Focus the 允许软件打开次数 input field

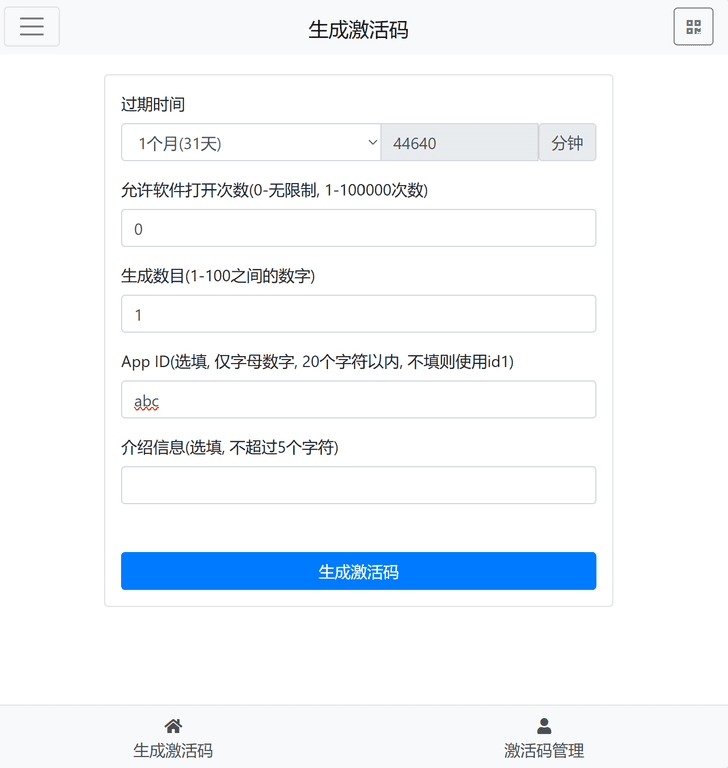pos(358,228)
